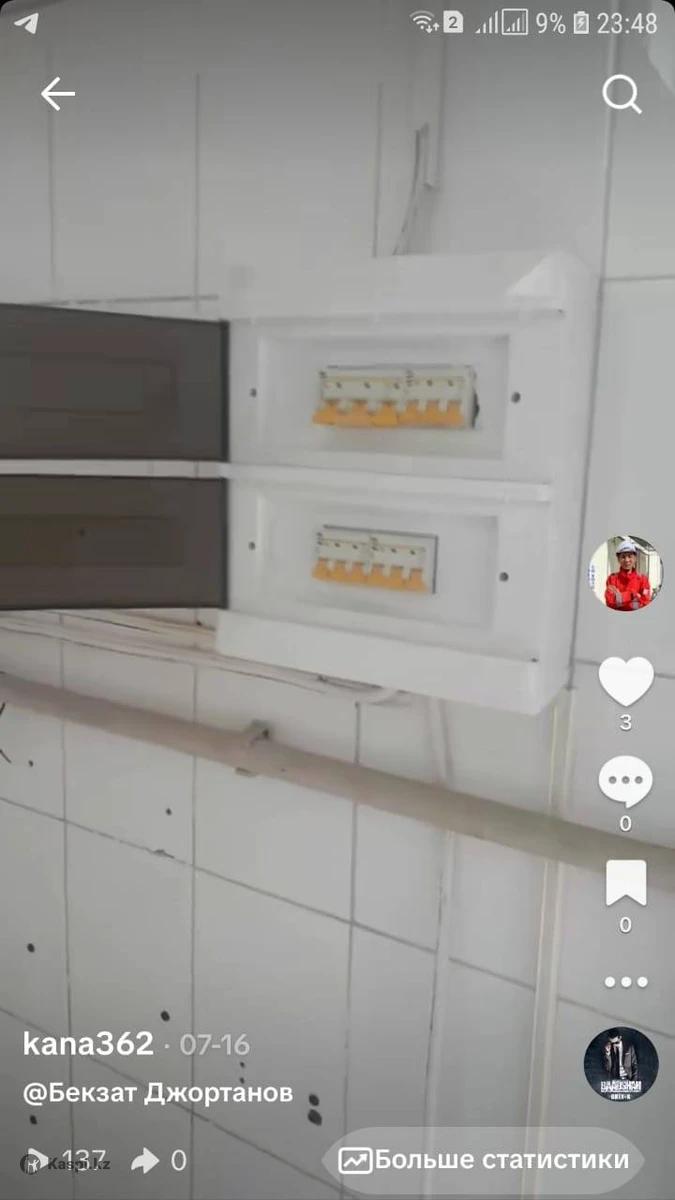Go back using the arrow icon

point(57,94)
